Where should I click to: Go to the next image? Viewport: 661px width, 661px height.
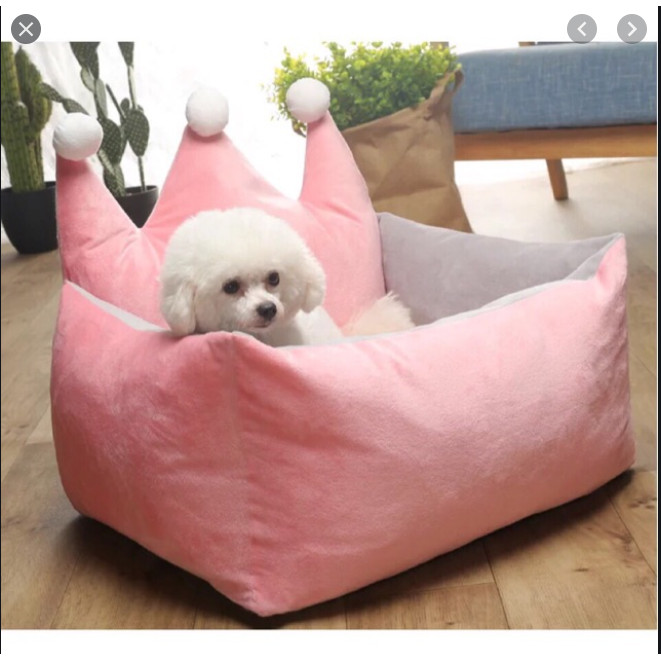click(631, 29)
